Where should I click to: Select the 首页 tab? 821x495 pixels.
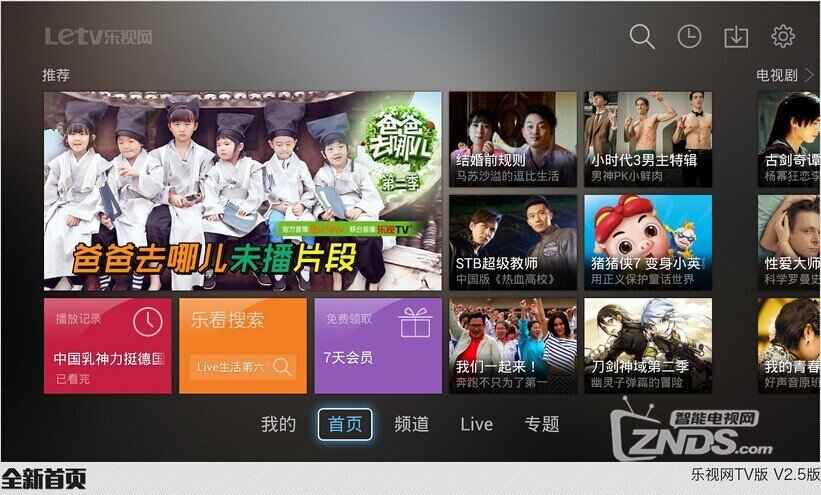(x=345, y=424)
